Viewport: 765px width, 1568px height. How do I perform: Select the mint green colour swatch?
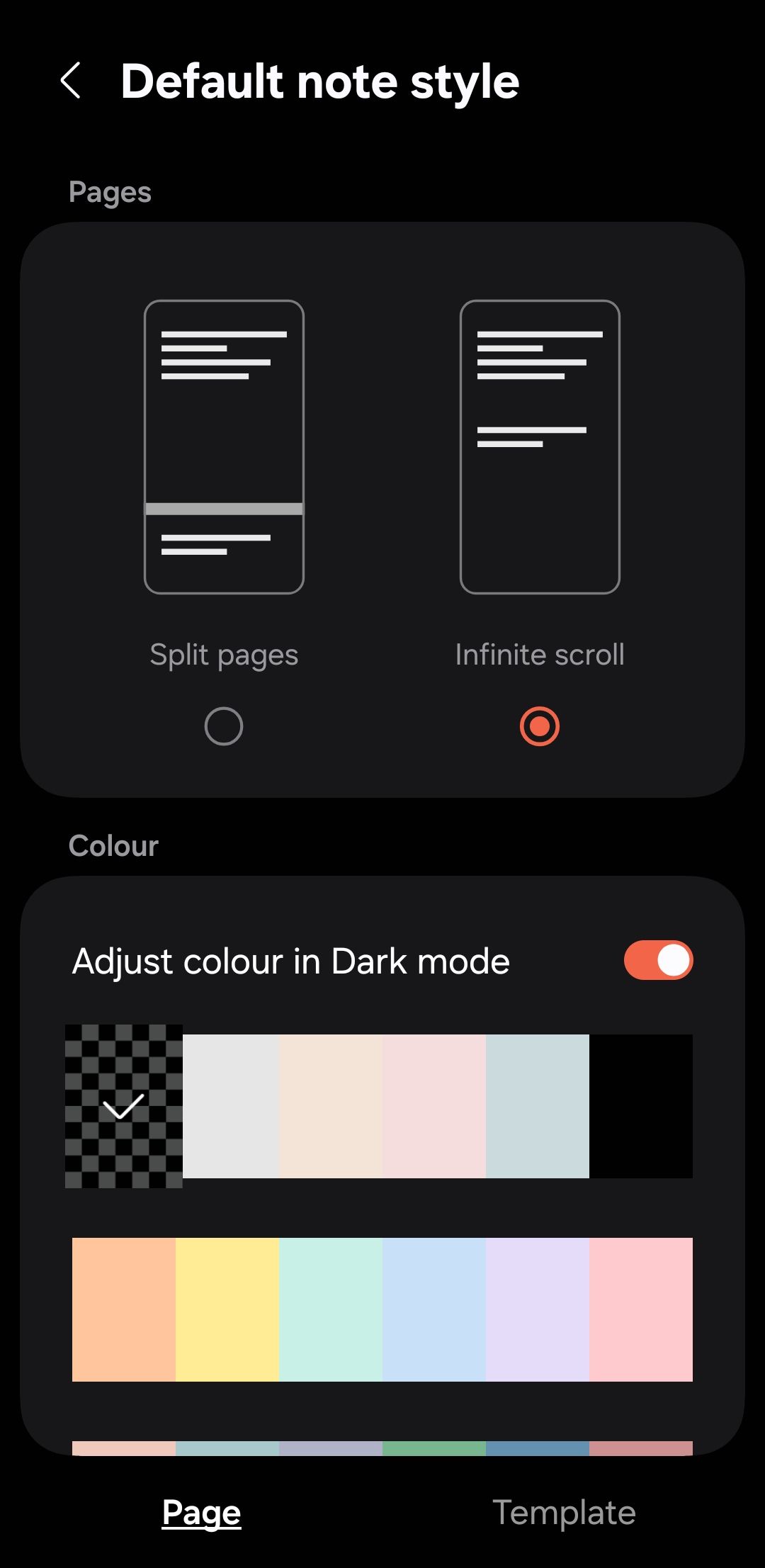(331, 1309)
